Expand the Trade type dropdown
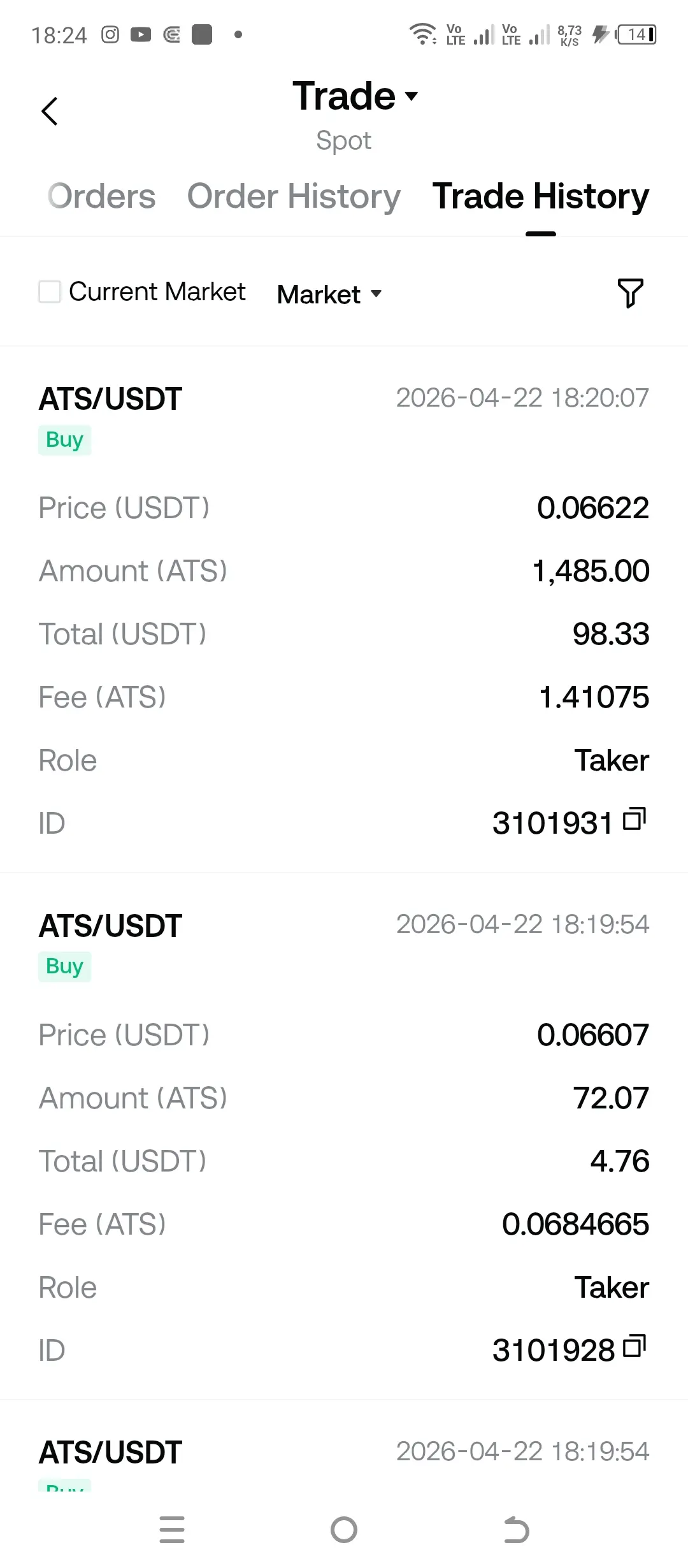The image size is (688, 1568). coord(355,97)
